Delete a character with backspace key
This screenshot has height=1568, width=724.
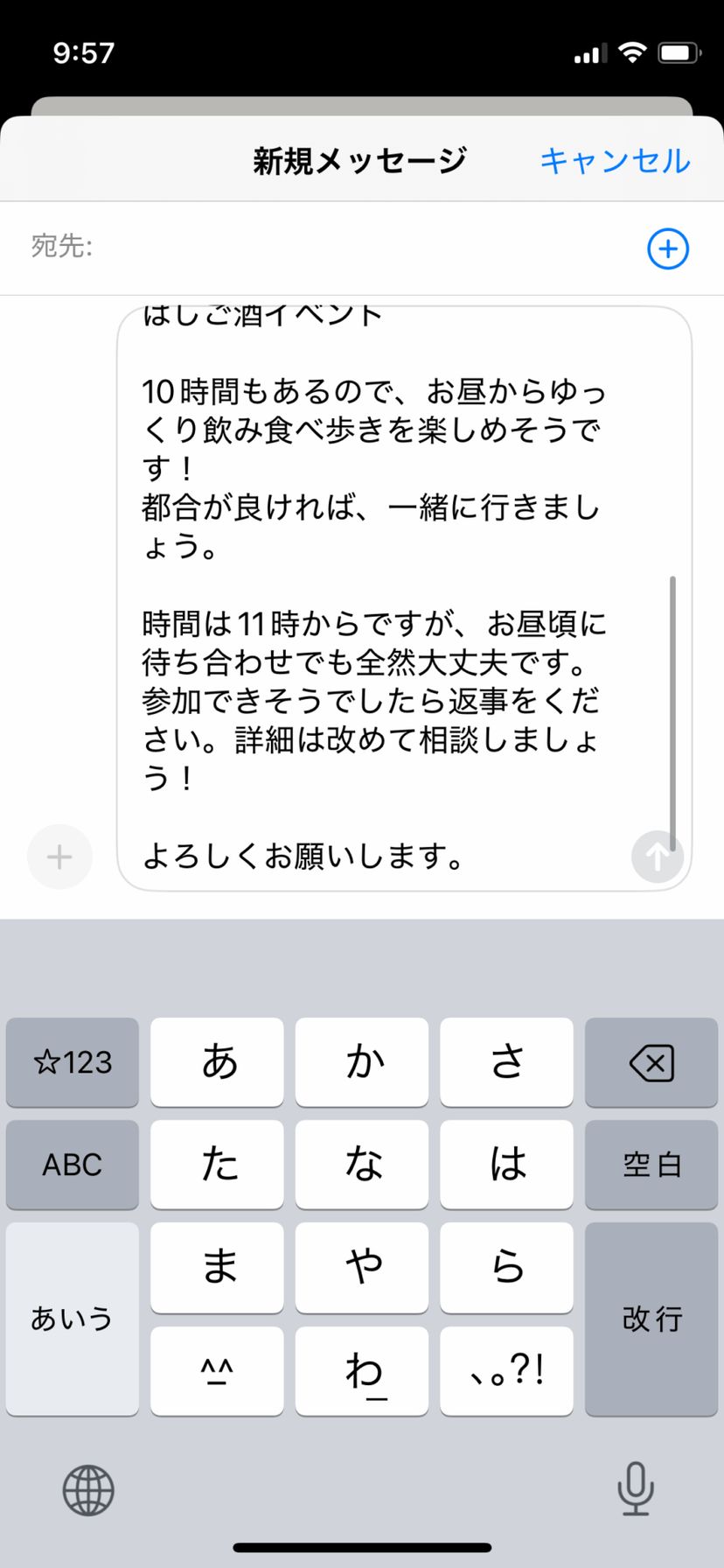pyautogui.click(x=651, y=1063)
